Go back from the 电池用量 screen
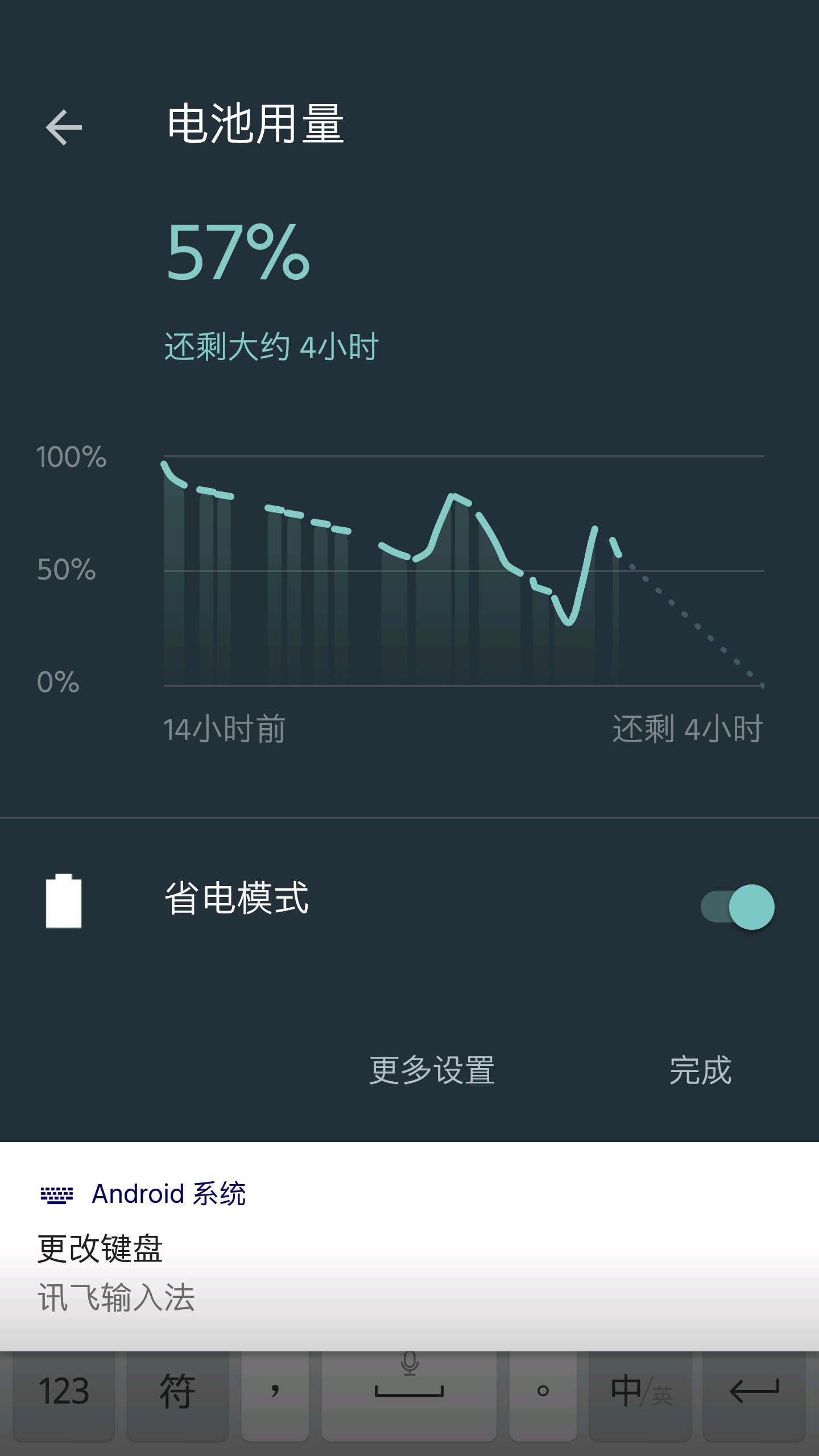 click(x=64, y=127)
